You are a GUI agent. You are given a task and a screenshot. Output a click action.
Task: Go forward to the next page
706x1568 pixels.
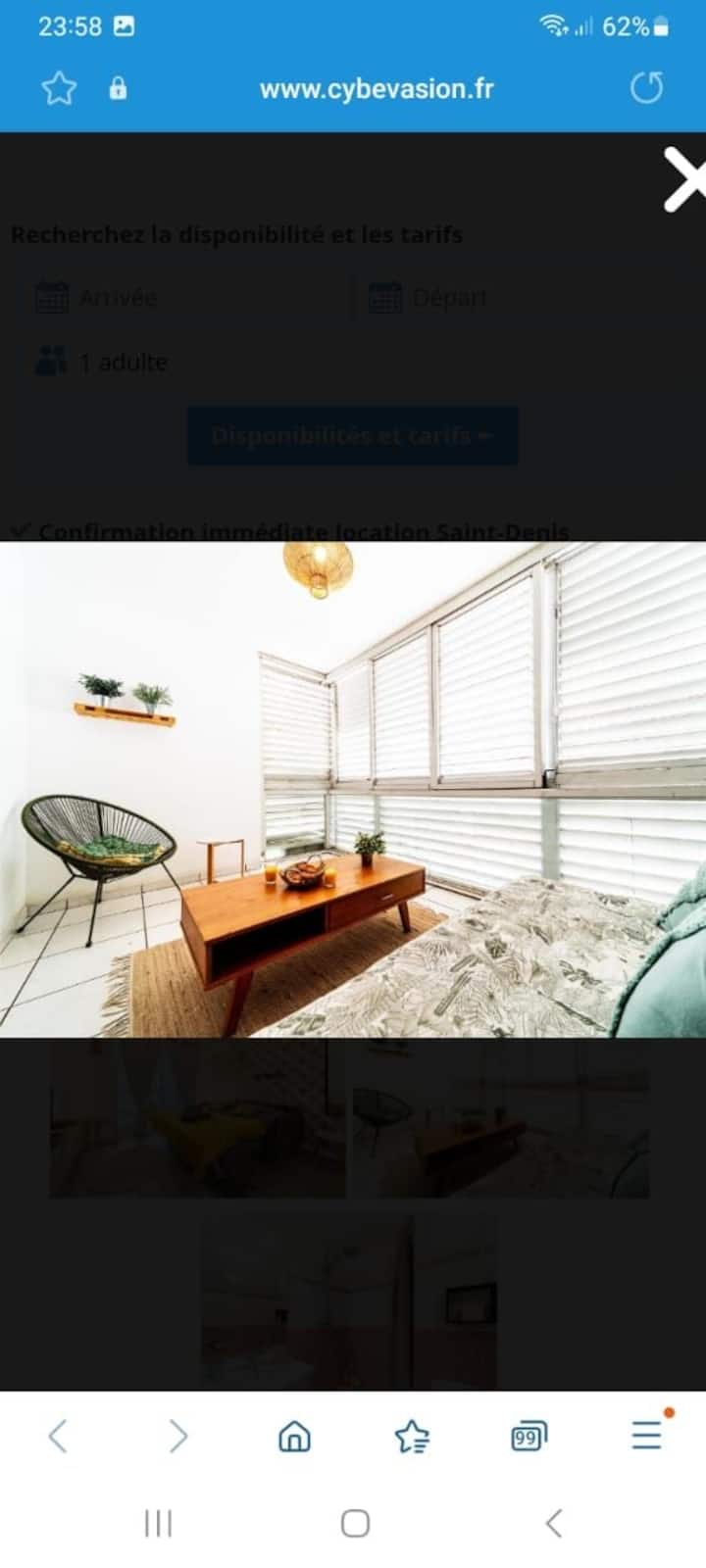177,1437
